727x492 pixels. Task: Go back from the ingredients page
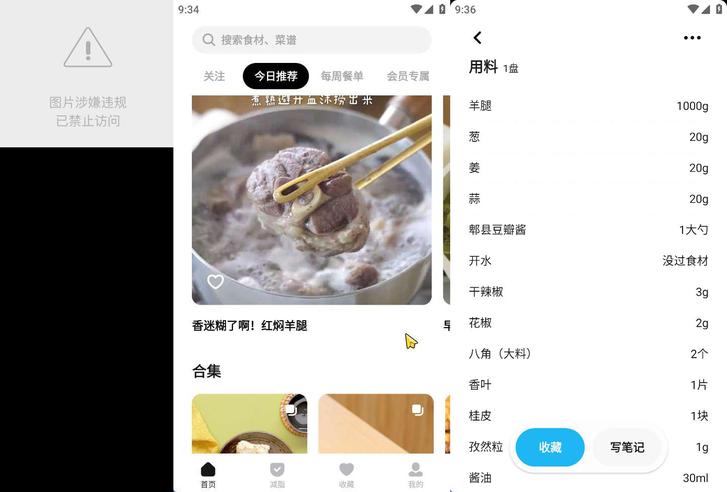point(477,38)
